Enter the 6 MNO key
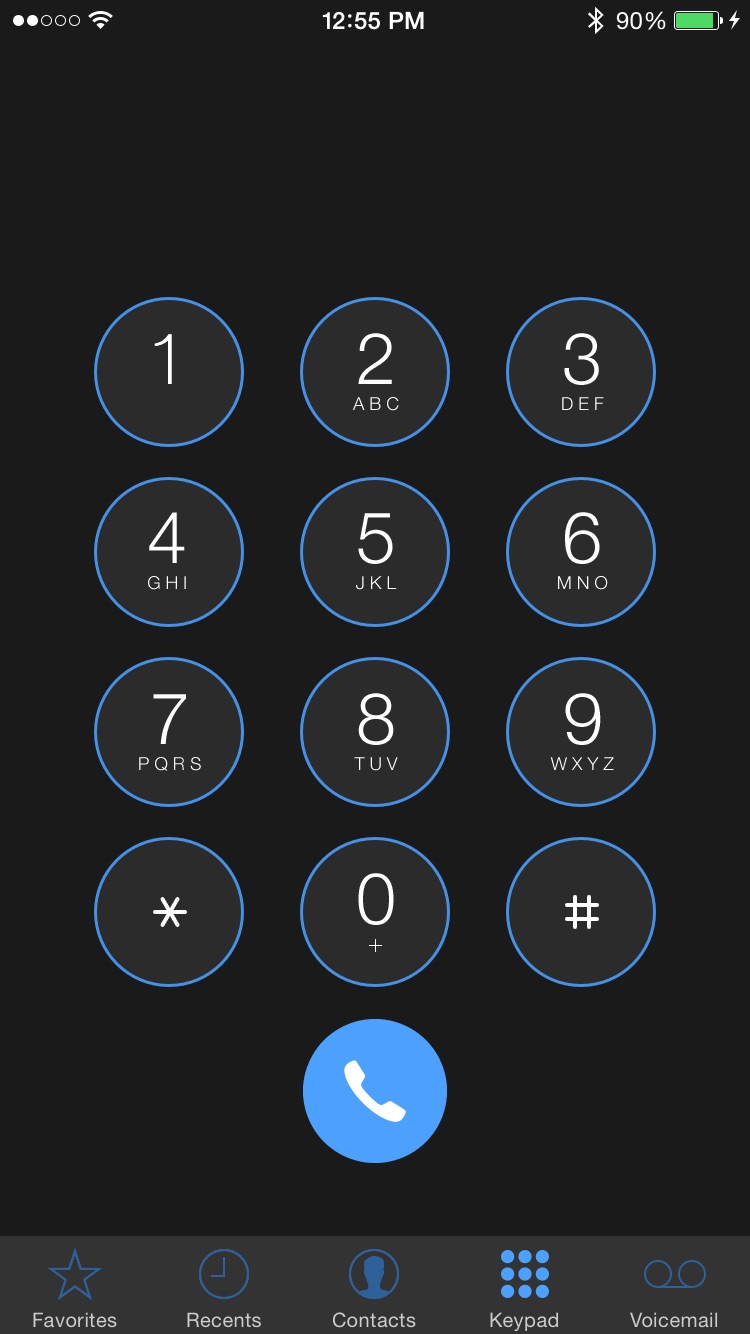This screenshot has height=1334, width=750. tap(581, 552)
